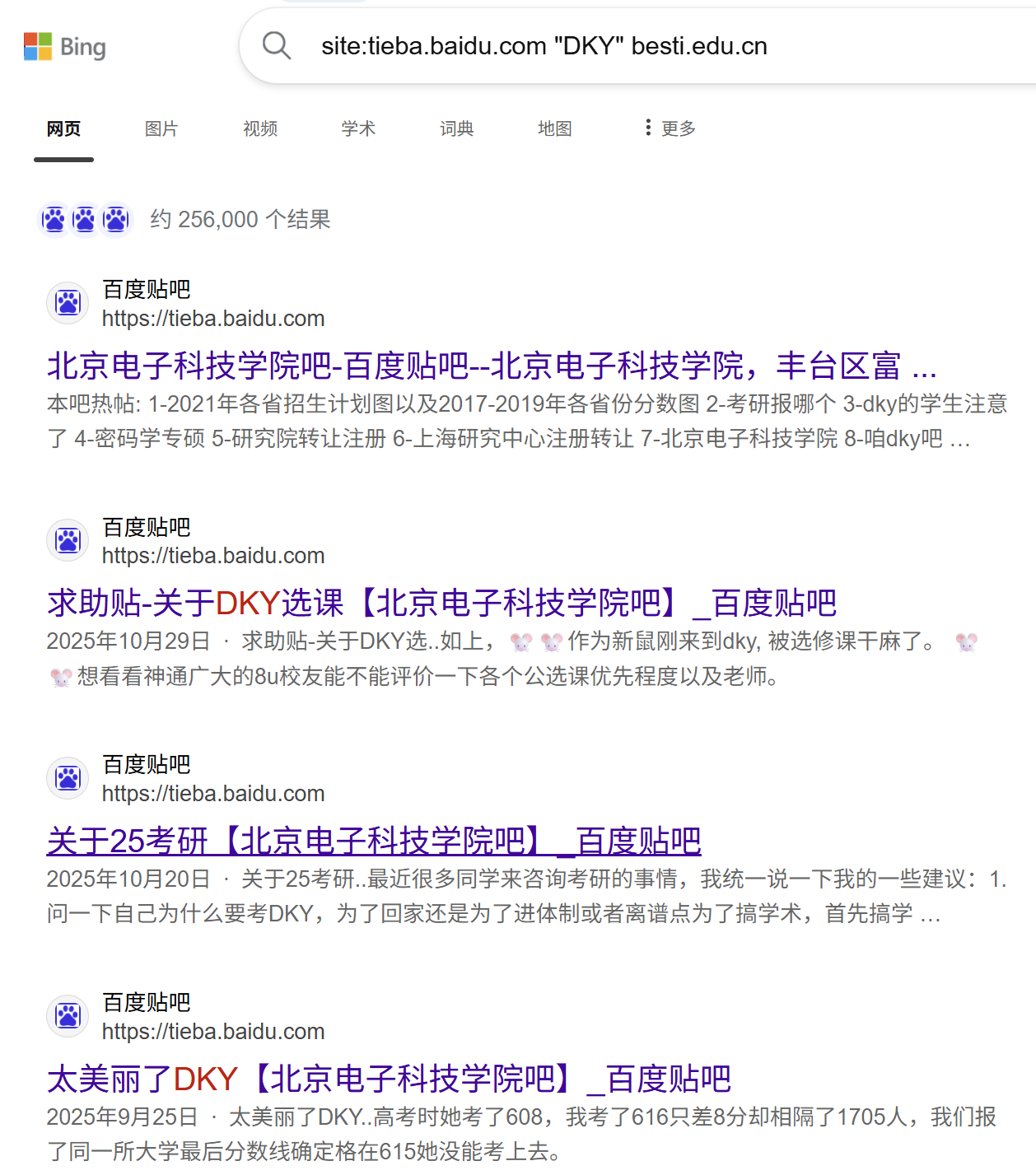Screen dimensions: 1036x1175
Task: Open result 北京电子科技学院吧-百度贴吧
Action: [x=491, y=366]
